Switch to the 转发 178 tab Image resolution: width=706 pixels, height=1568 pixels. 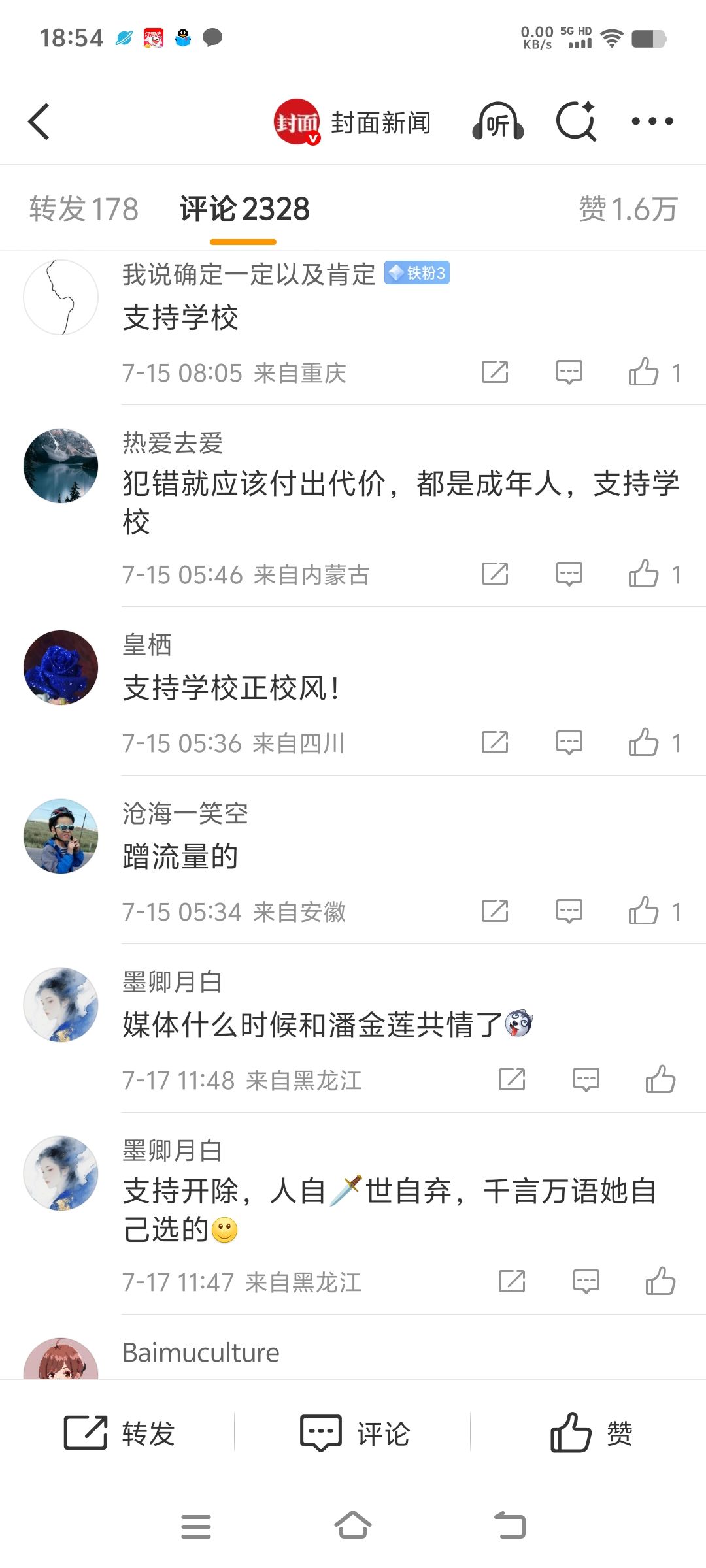click(84, 209)
